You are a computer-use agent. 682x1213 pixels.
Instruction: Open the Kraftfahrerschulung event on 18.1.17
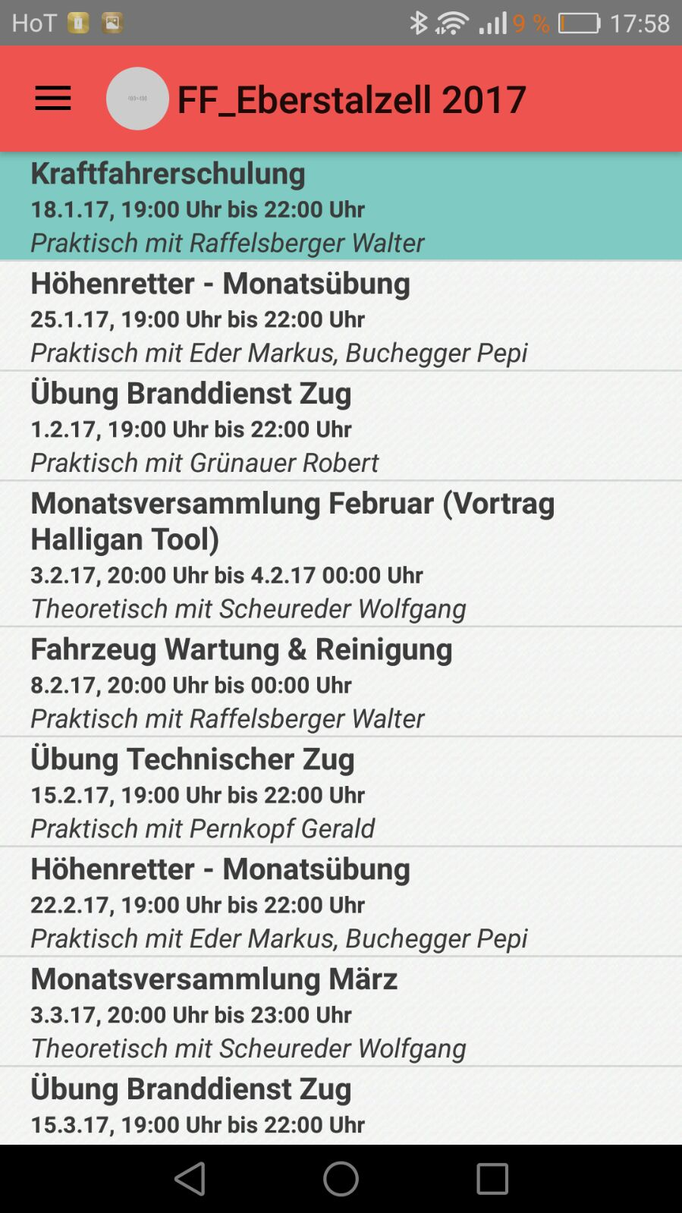coord(341,206)
